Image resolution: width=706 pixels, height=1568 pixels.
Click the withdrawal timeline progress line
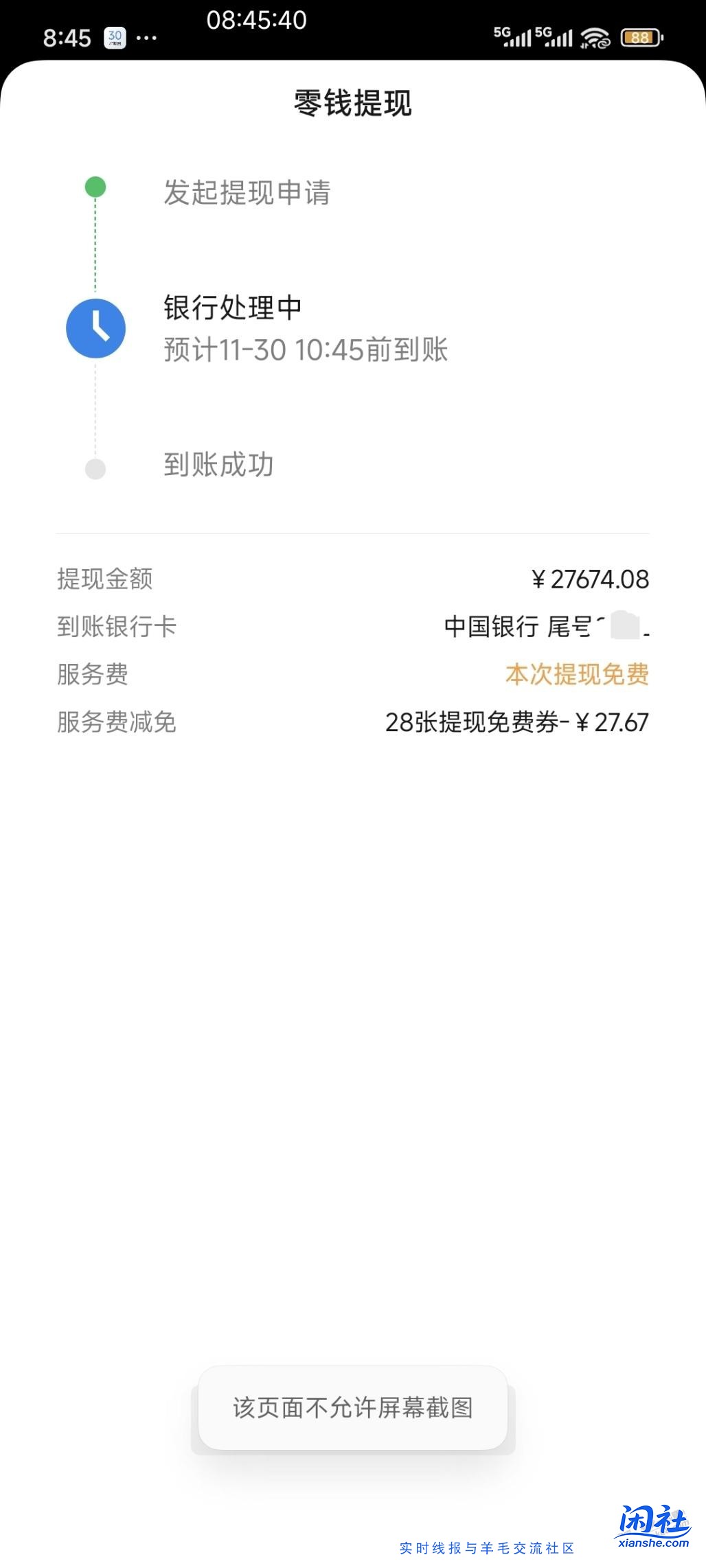click(x=96, y=254)
